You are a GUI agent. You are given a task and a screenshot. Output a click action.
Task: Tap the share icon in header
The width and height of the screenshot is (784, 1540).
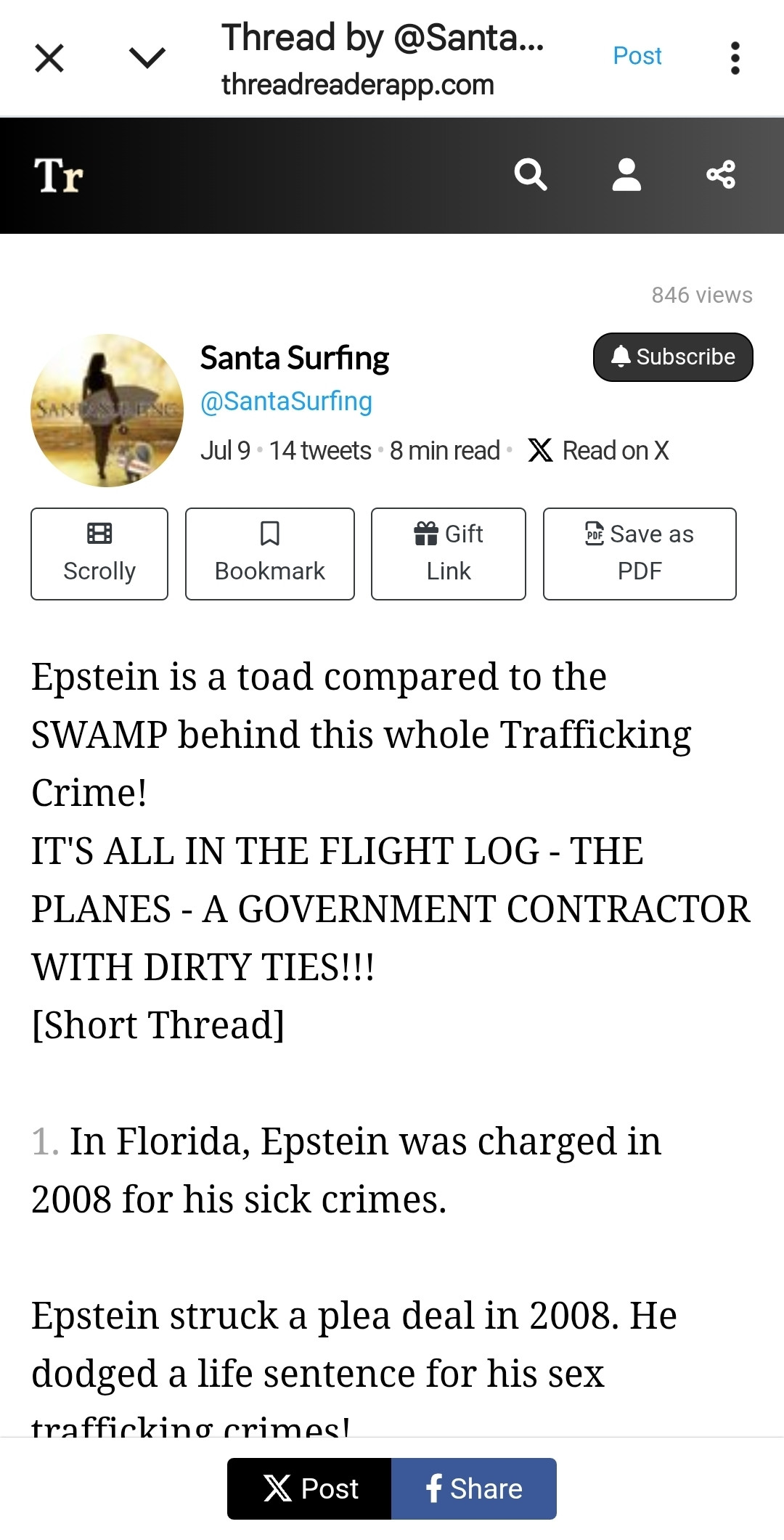click(x=721, y=175)
